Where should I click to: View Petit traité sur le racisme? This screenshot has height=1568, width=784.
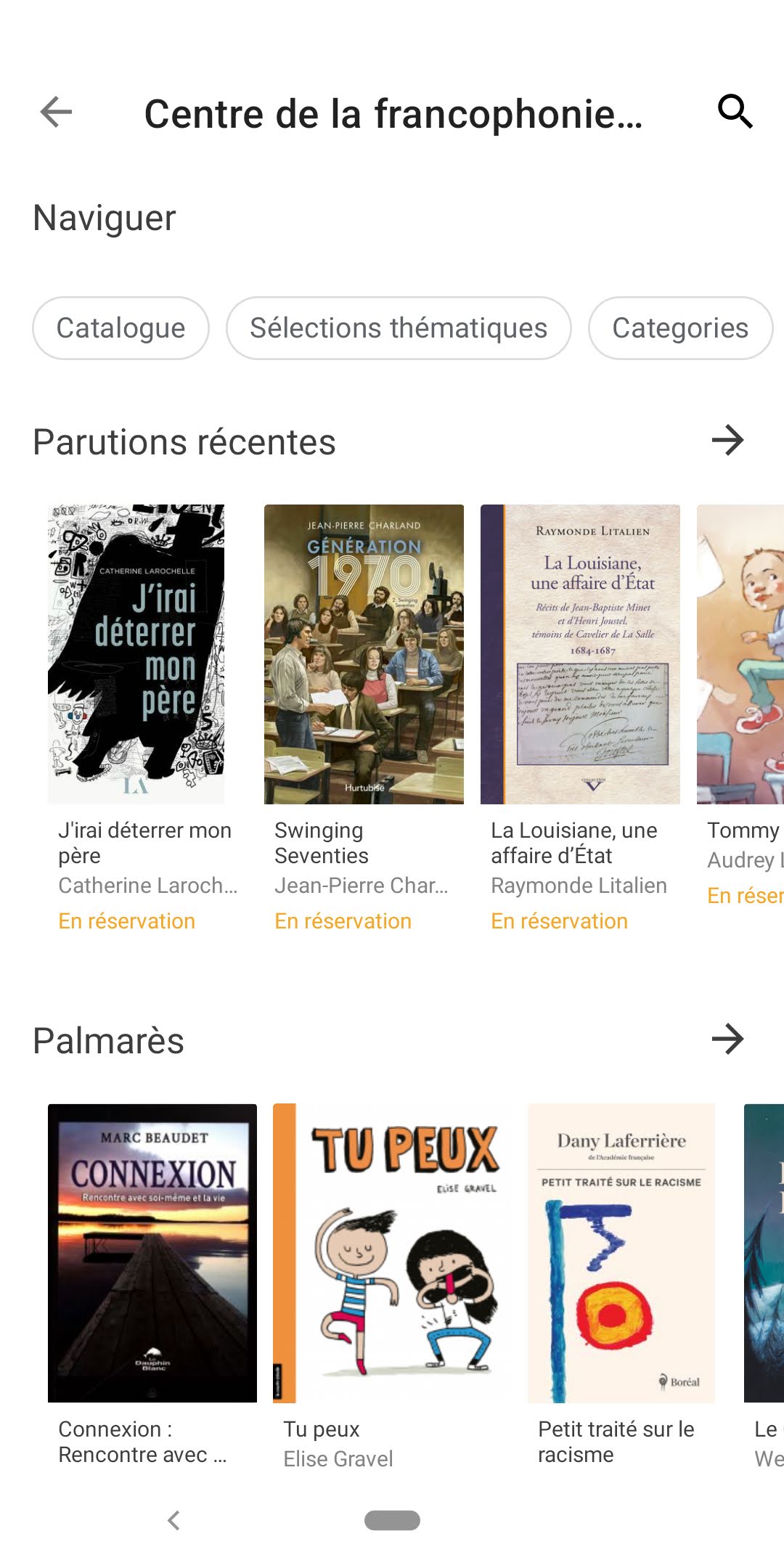click(x=621, y=1253)
